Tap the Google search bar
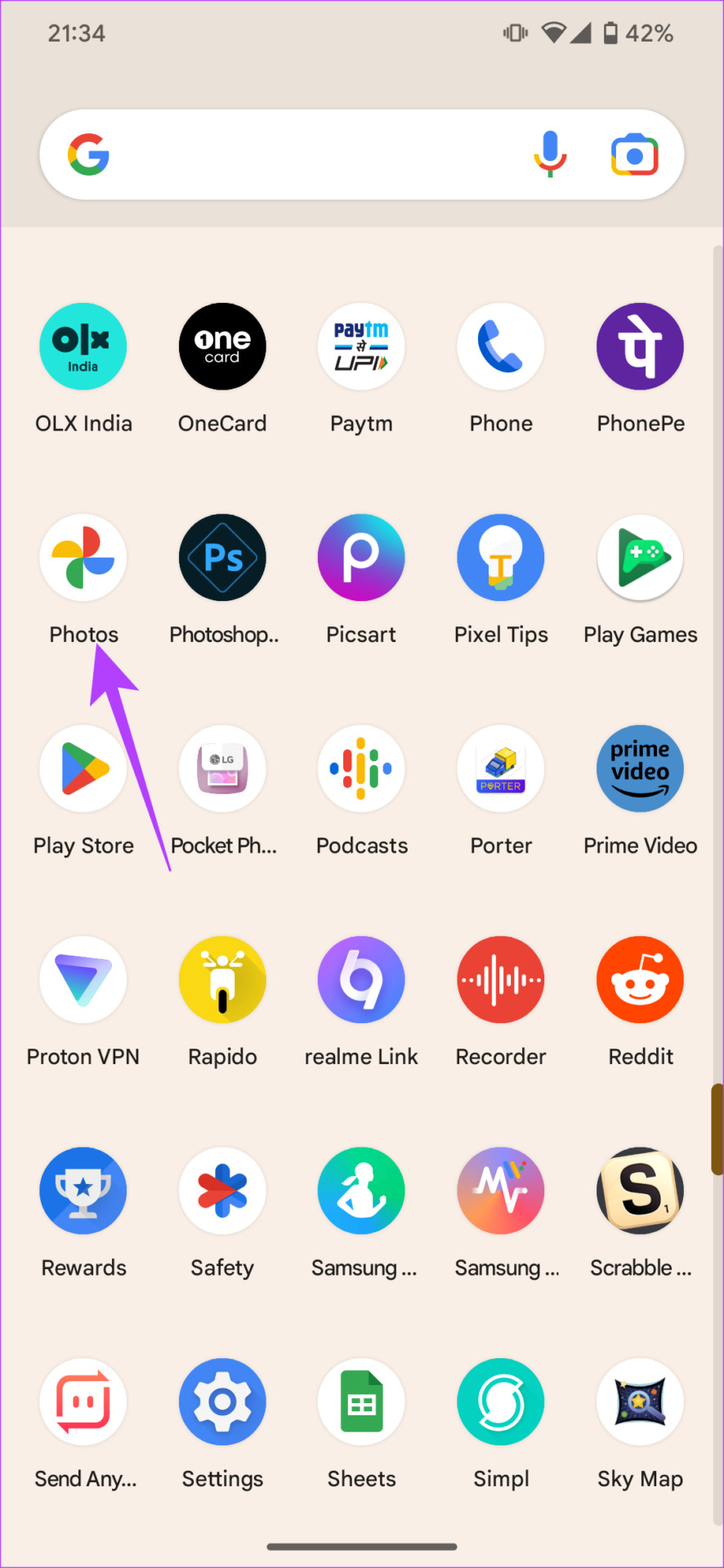The image size is (724, 1568). tap(311, 155)
